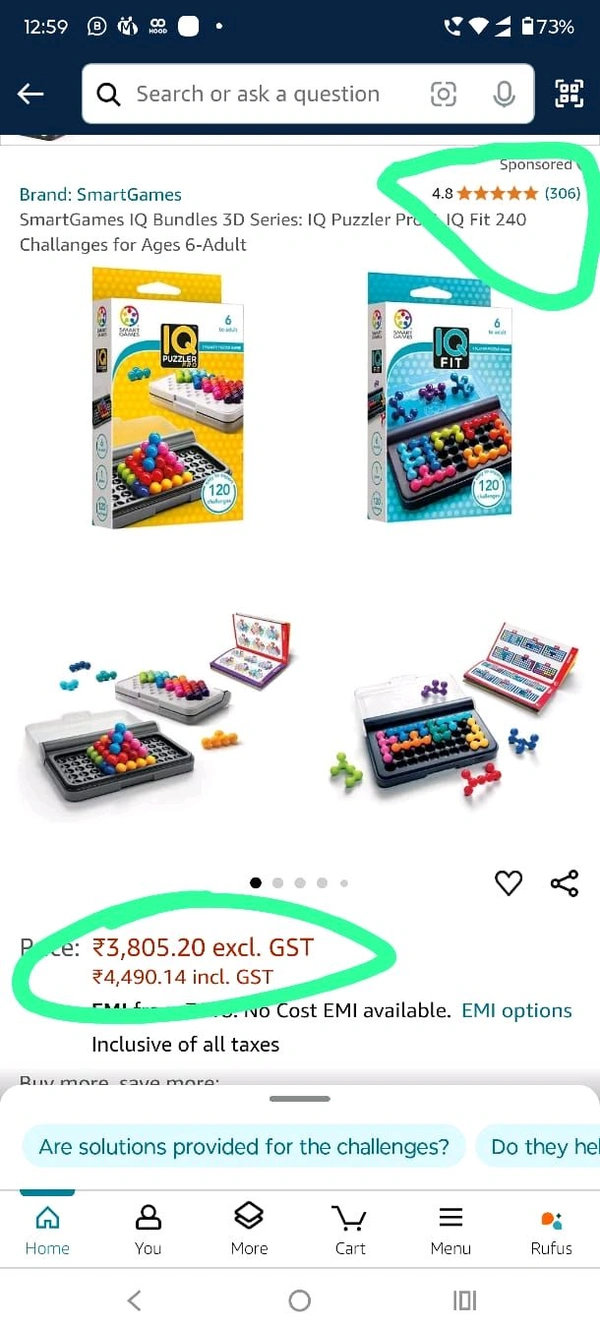The width and height of the screenshot is (600, 1334).
Task: Open the Cart tab
Action: [x=350, y=1229]
